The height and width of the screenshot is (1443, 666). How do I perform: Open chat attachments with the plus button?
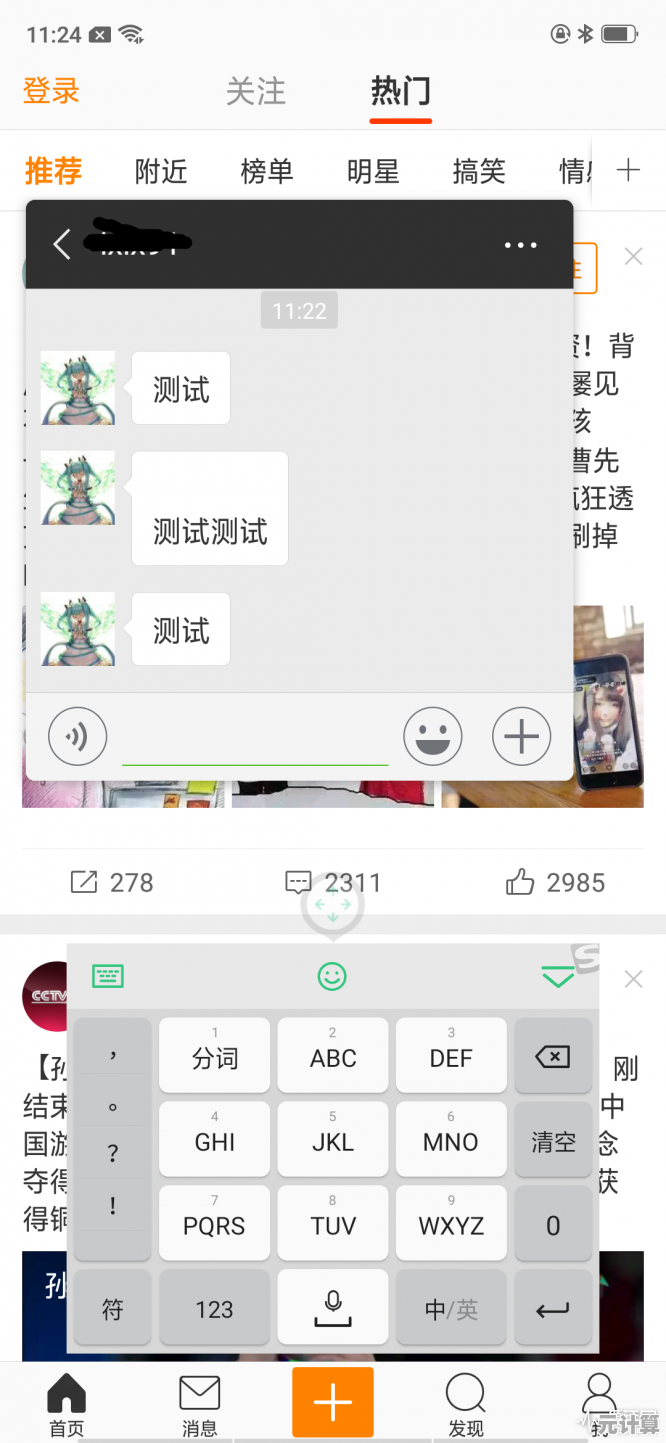(521, 737)
